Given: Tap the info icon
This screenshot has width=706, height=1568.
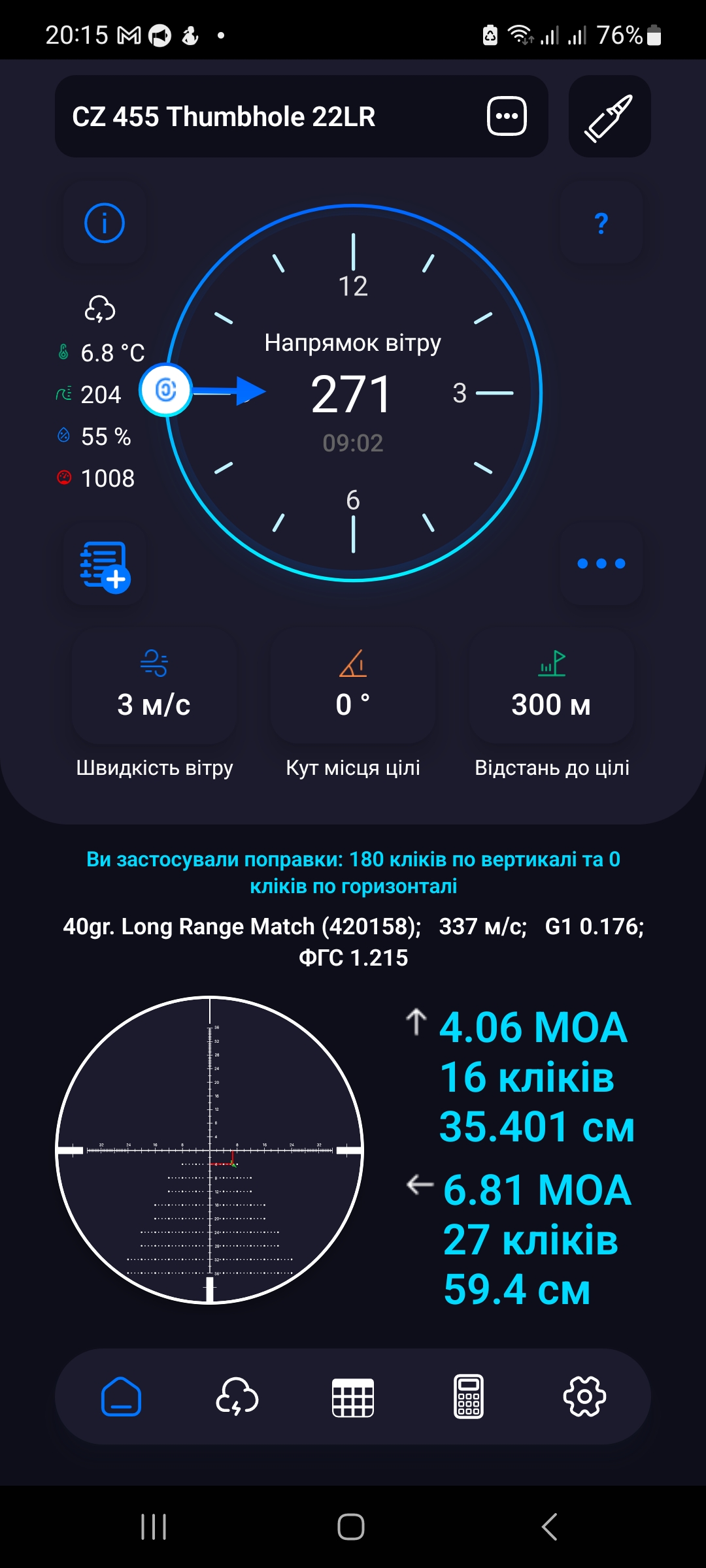Looking at the screenshot, I should tap(105, 223).
